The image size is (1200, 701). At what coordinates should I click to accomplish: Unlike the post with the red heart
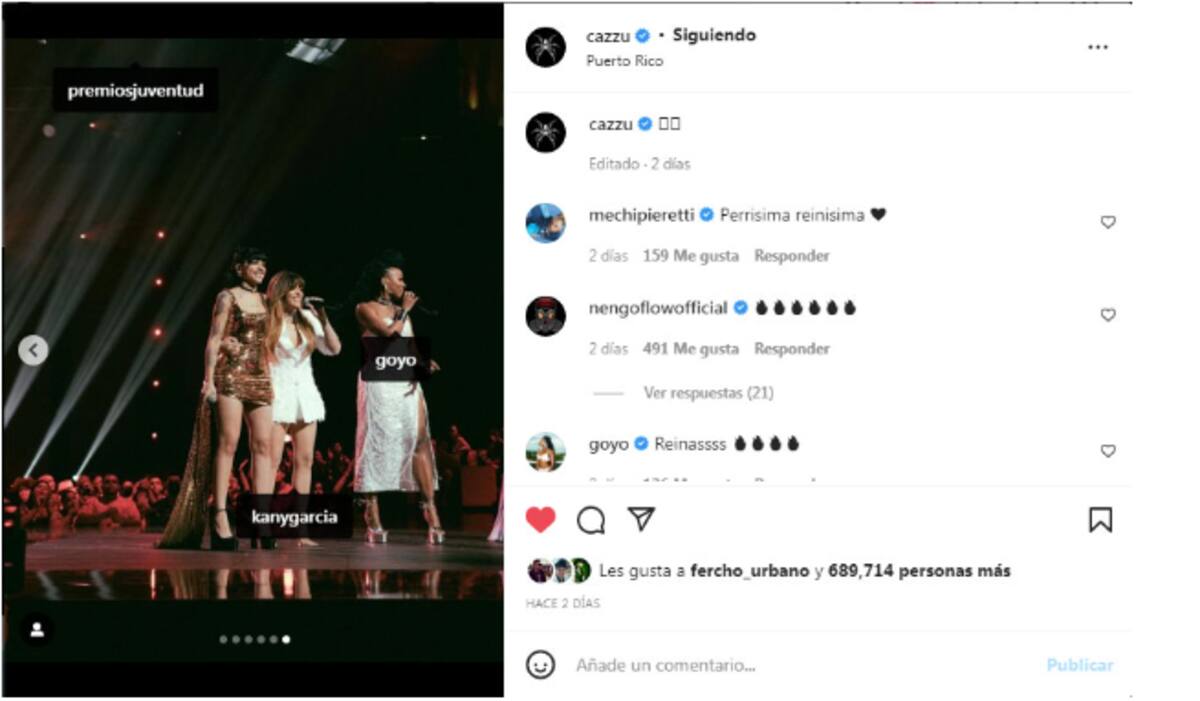540,520
